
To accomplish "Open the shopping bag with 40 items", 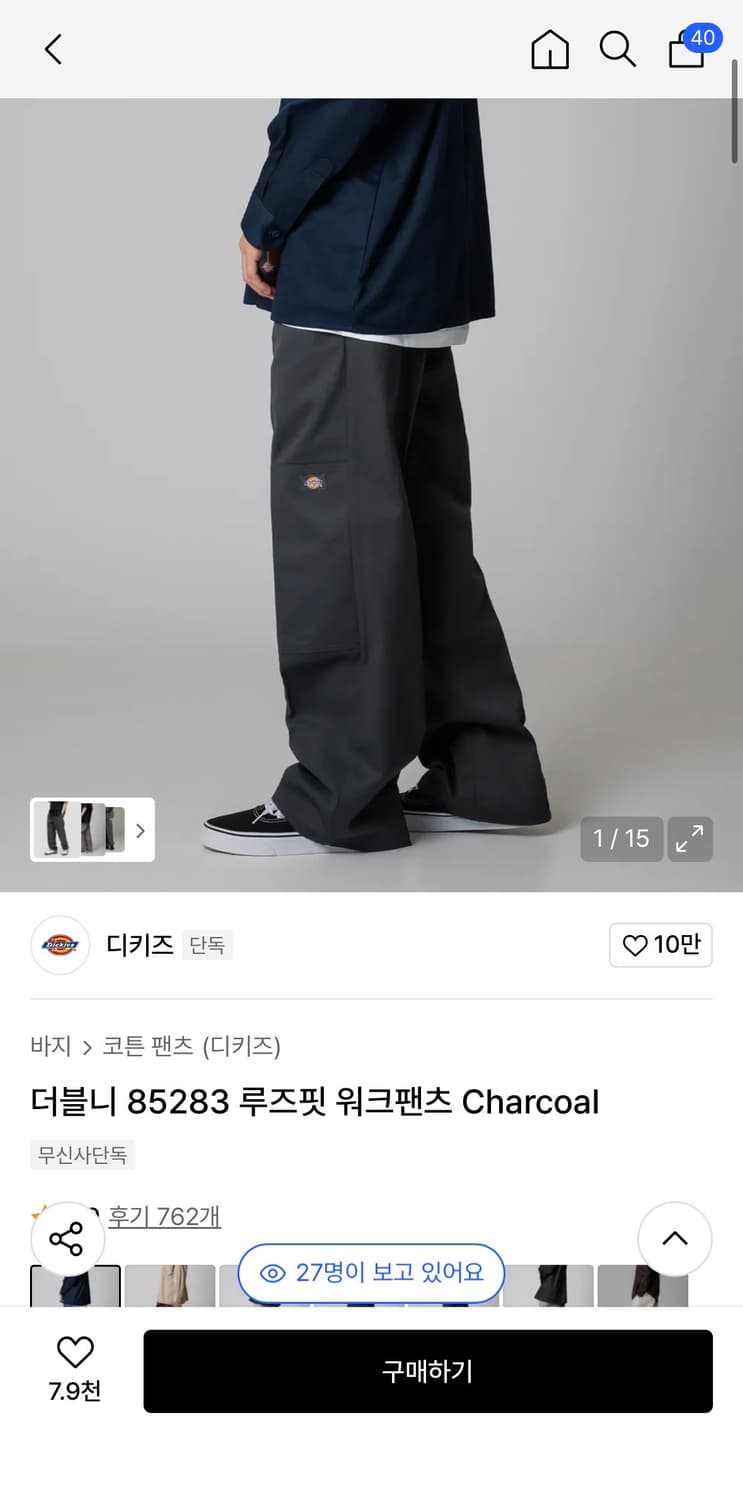I will [x=687, y=52].
